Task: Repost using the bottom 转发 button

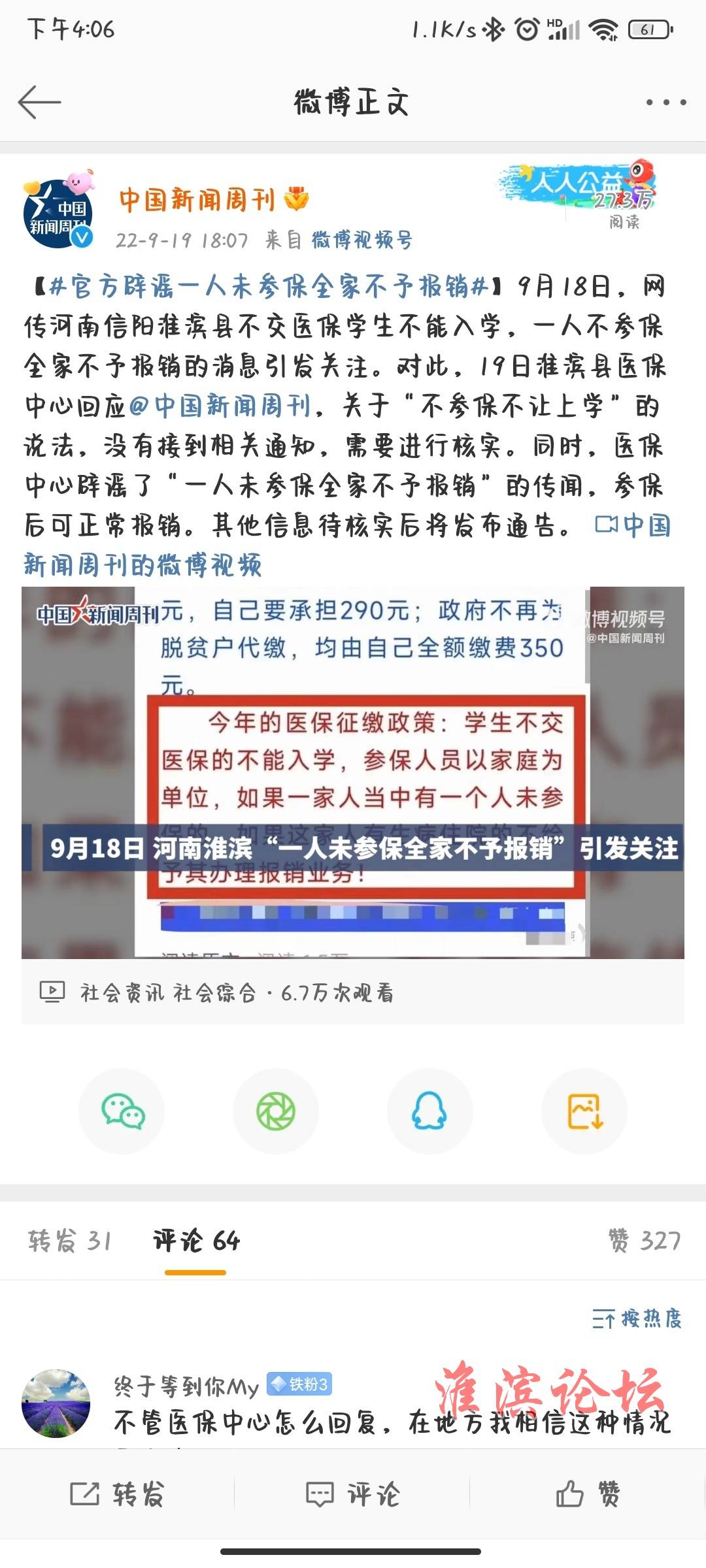Action: point(118,1494)
